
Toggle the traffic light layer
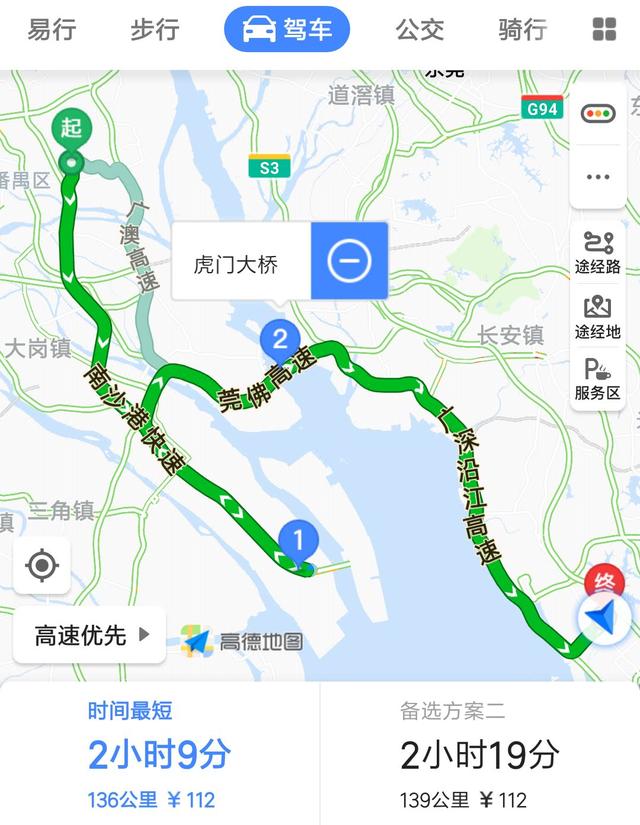[x=598, y=114]
